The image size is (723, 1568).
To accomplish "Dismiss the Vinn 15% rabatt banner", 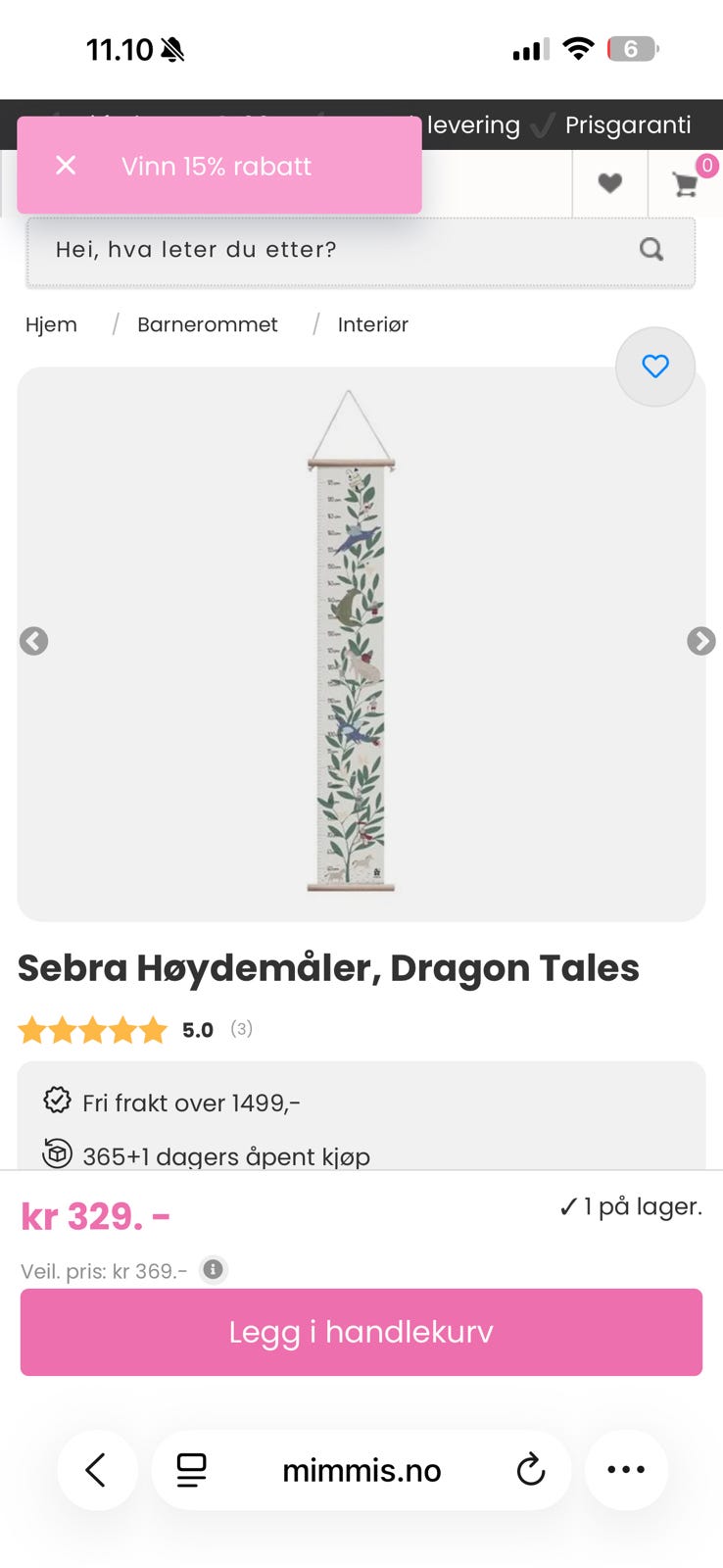I will 65,165.
